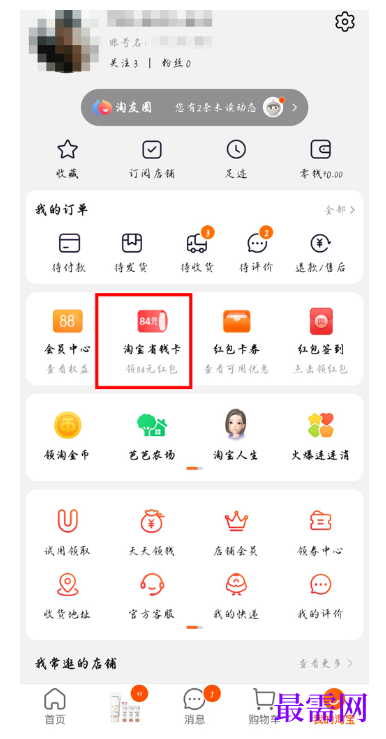Open 淘宝省钱卡 for 84元红包
The height and width of the screenshot is (739, 386).
(x=152, y=342)
